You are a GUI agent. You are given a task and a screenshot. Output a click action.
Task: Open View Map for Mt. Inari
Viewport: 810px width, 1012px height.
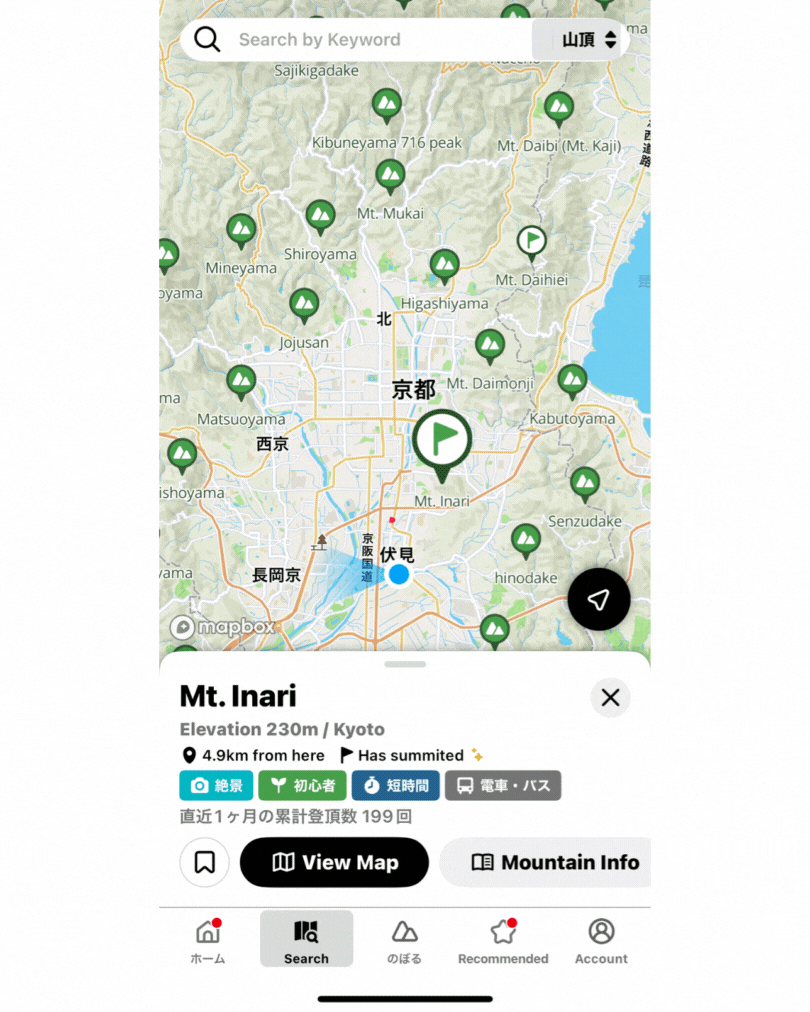[x=334, y=862]
